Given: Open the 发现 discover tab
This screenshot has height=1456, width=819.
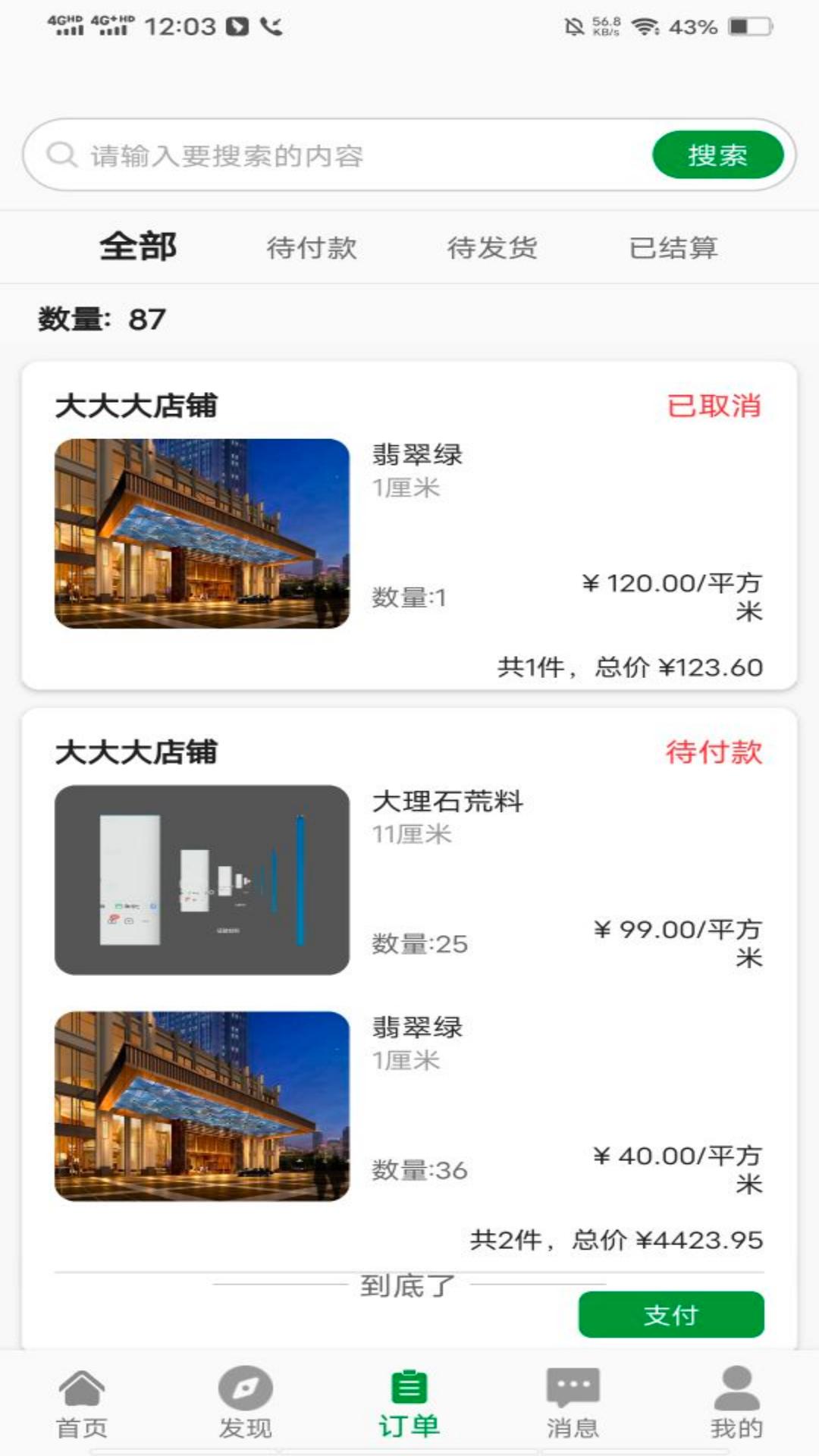Looking at the screenshot, I should (x=246, y=1403).
